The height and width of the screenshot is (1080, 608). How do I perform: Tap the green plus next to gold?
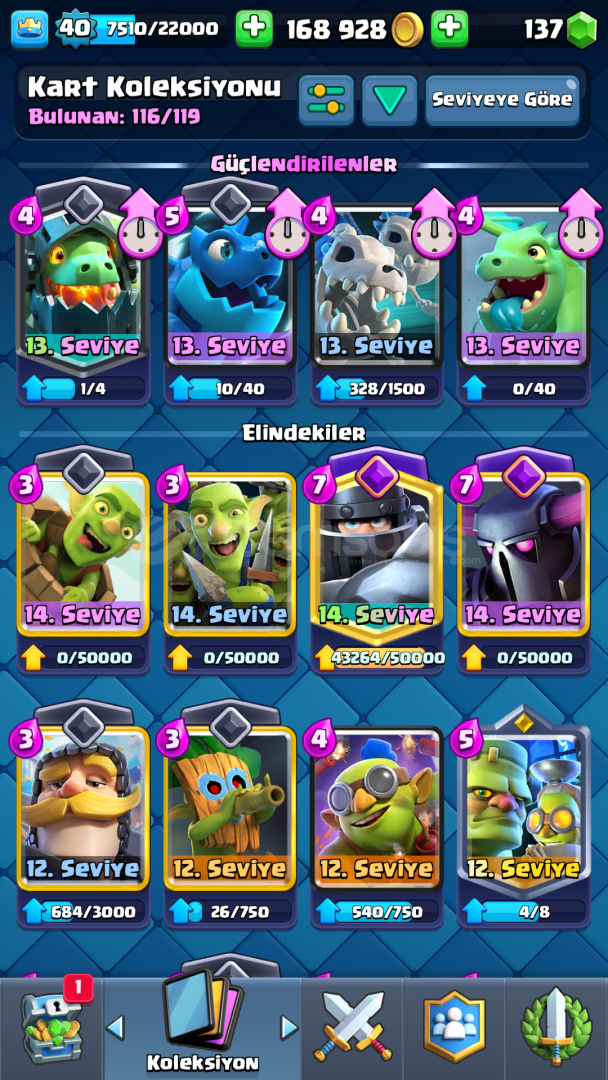(x=254, y=29)
